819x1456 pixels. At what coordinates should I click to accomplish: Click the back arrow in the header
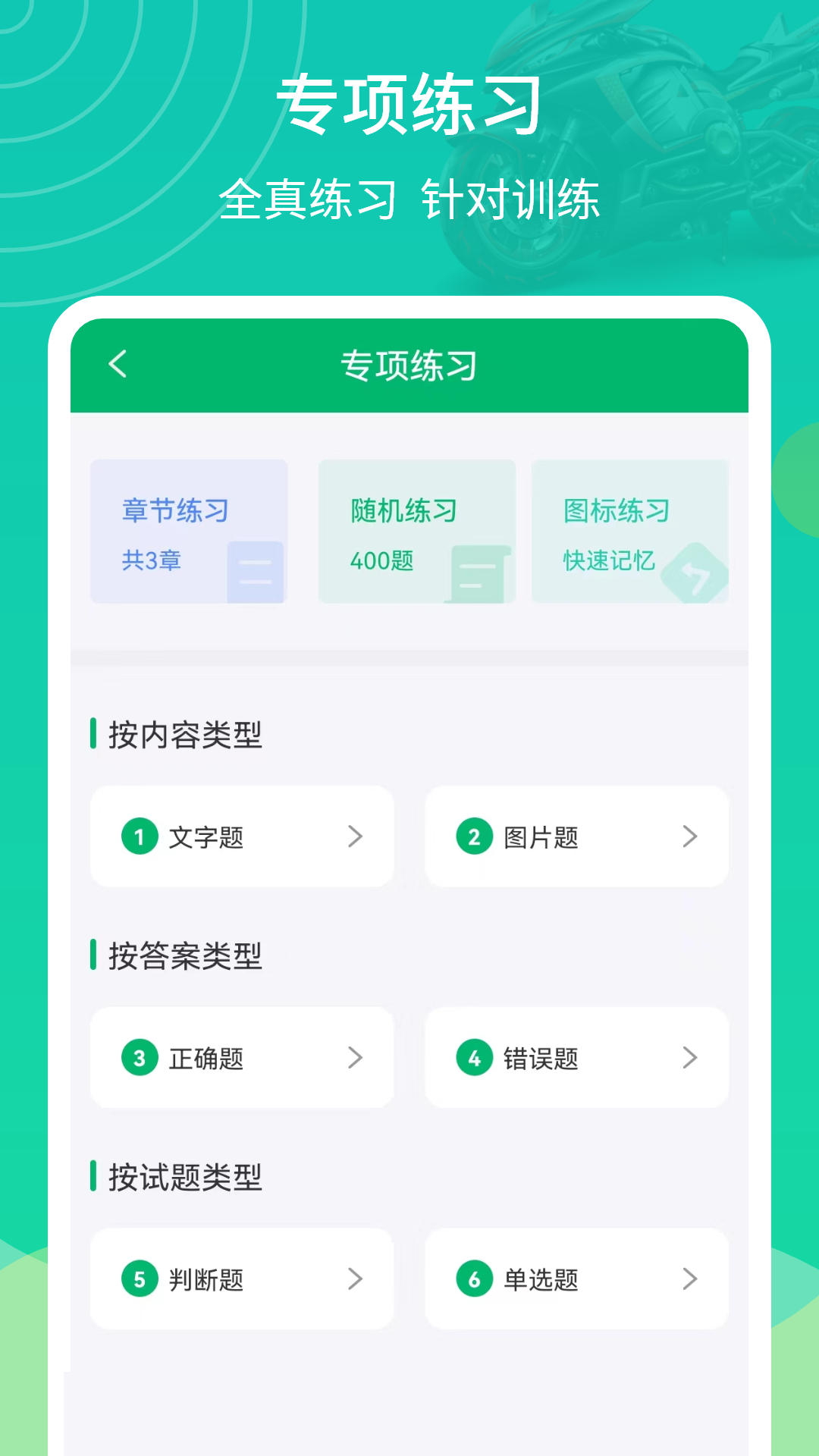(x=118, y=364)
